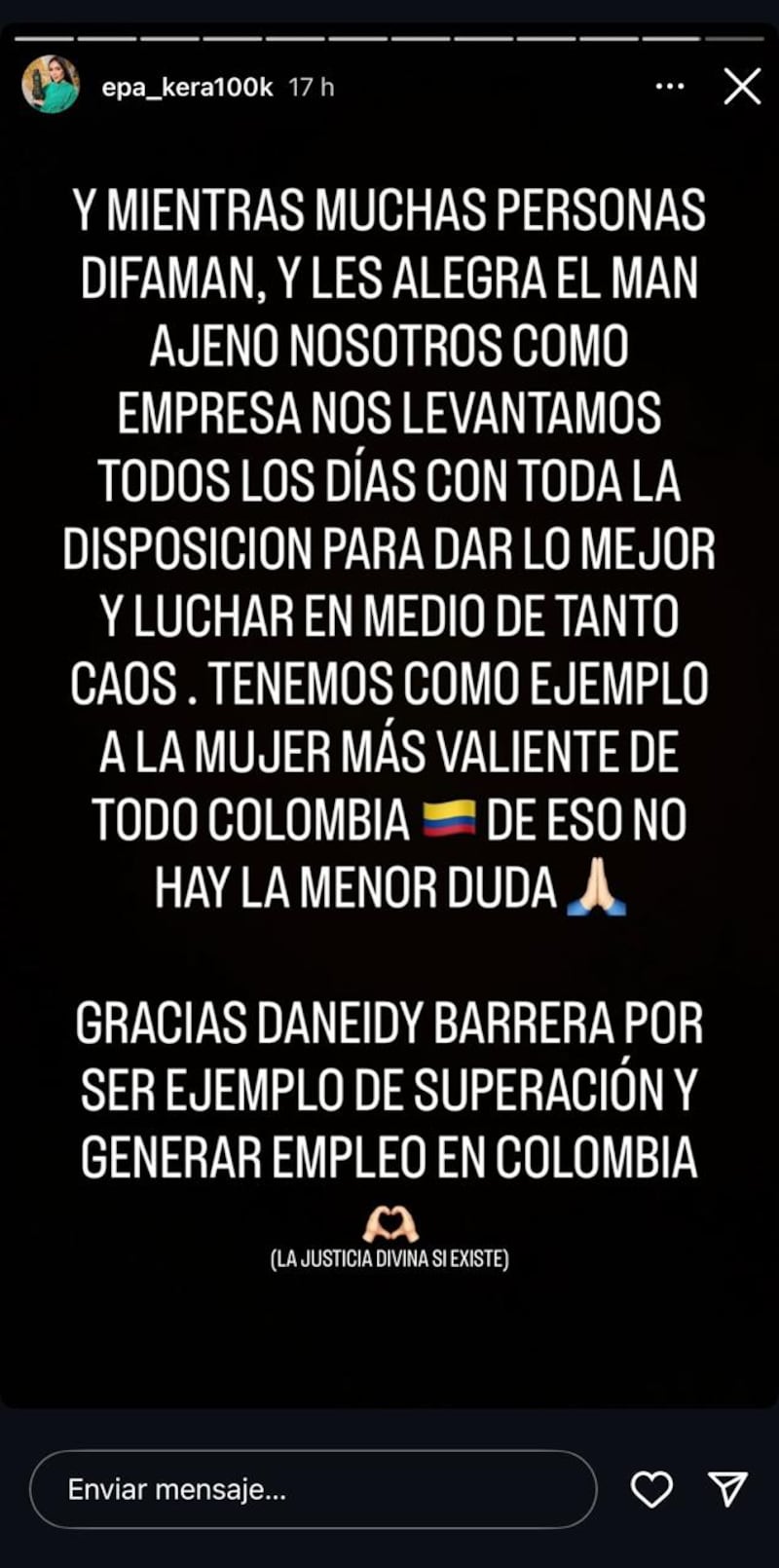Close the story with the X button
The image size is (779, 1568).
[x=742, y=86]
